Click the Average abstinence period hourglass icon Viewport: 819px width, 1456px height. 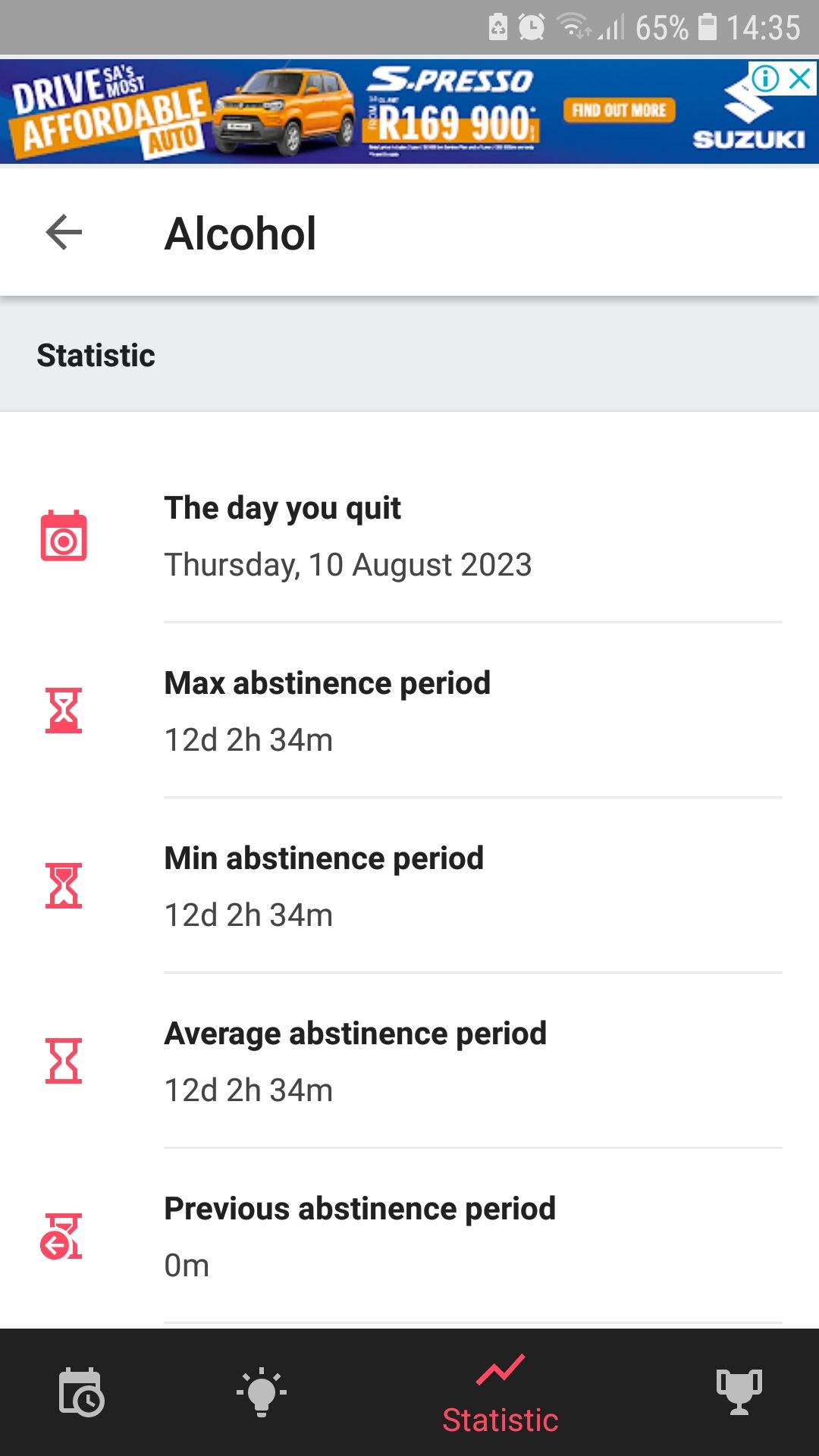64,1062
